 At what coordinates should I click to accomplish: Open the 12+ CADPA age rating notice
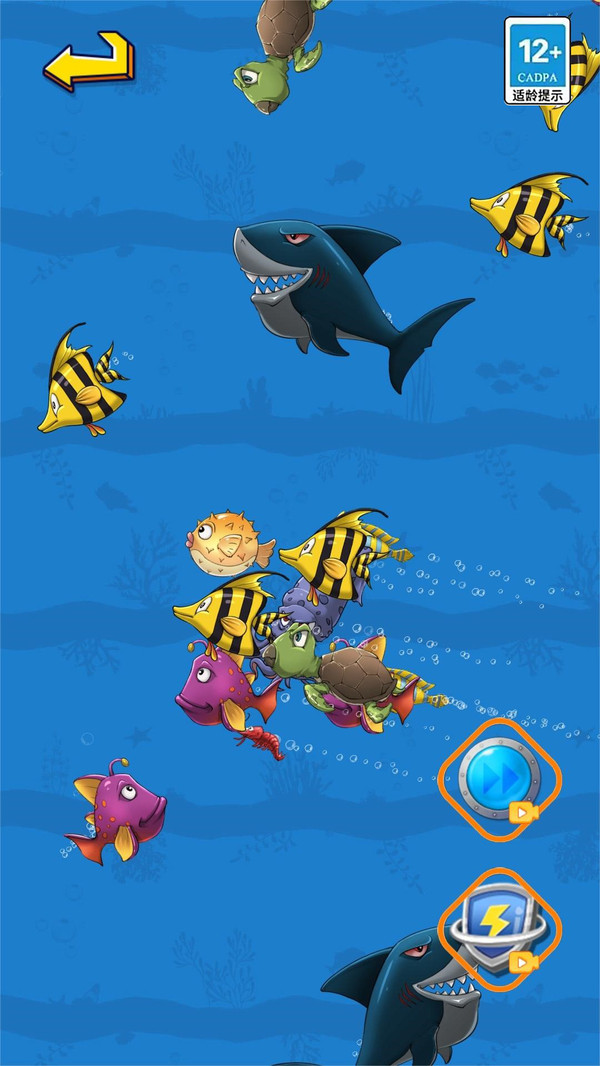537,61
